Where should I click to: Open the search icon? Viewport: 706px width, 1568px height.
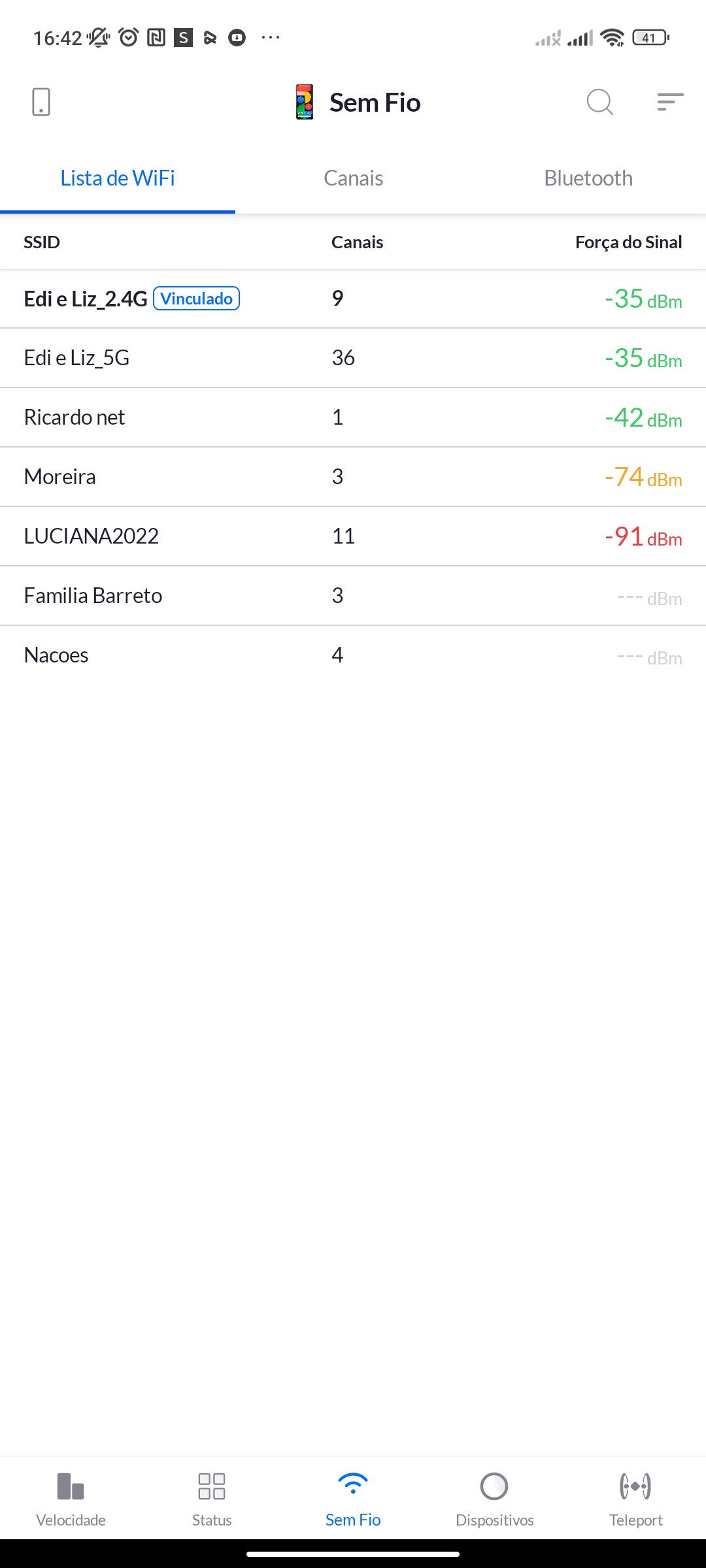point(599,102)
